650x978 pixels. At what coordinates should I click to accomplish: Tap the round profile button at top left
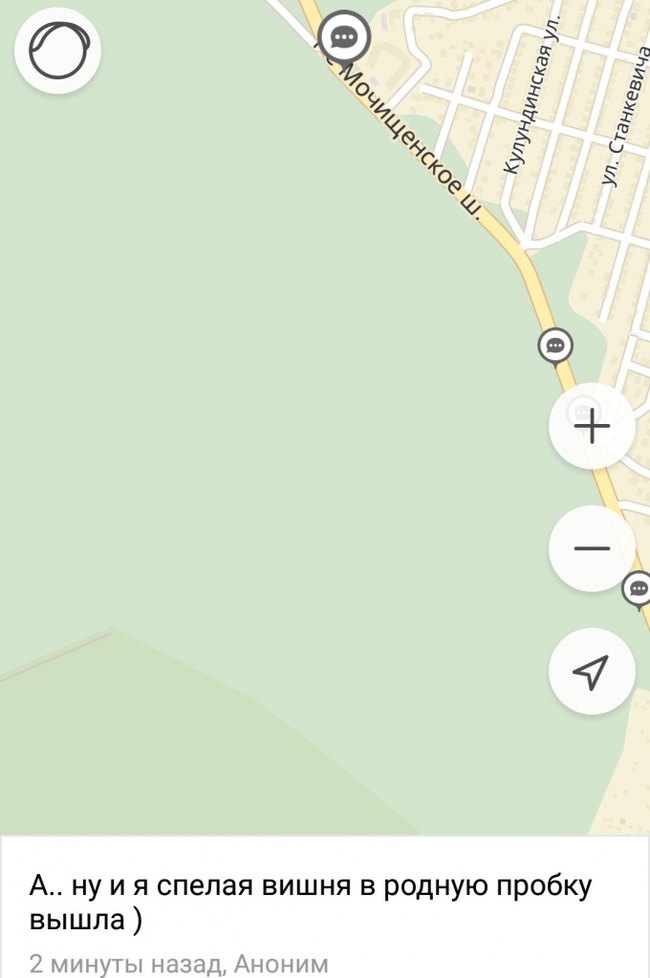coord(58,51)
